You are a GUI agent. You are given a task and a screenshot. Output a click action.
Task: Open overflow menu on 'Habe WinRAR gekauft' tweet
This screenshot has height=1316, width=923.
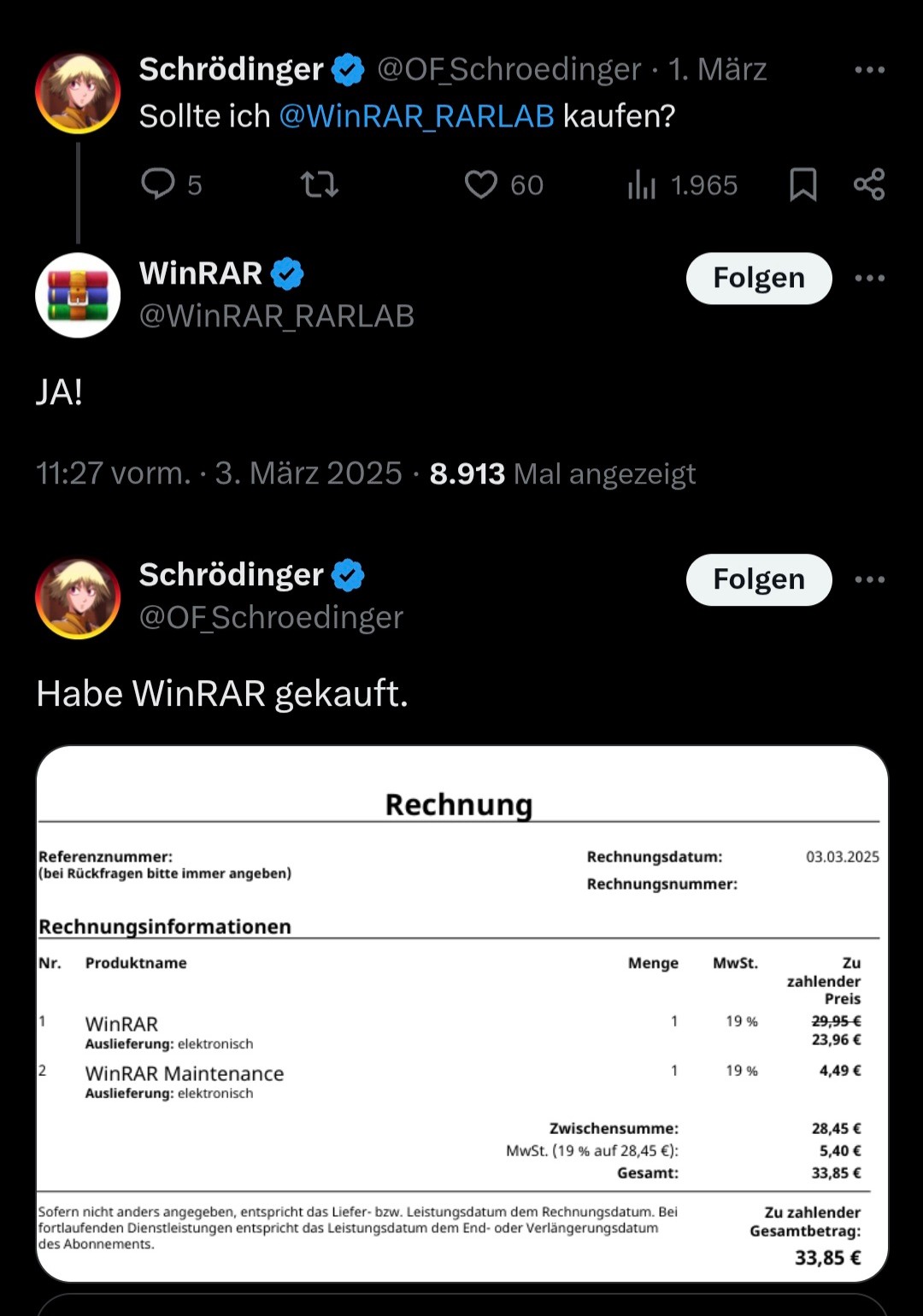pyautogui.click(x=869, y=579)
